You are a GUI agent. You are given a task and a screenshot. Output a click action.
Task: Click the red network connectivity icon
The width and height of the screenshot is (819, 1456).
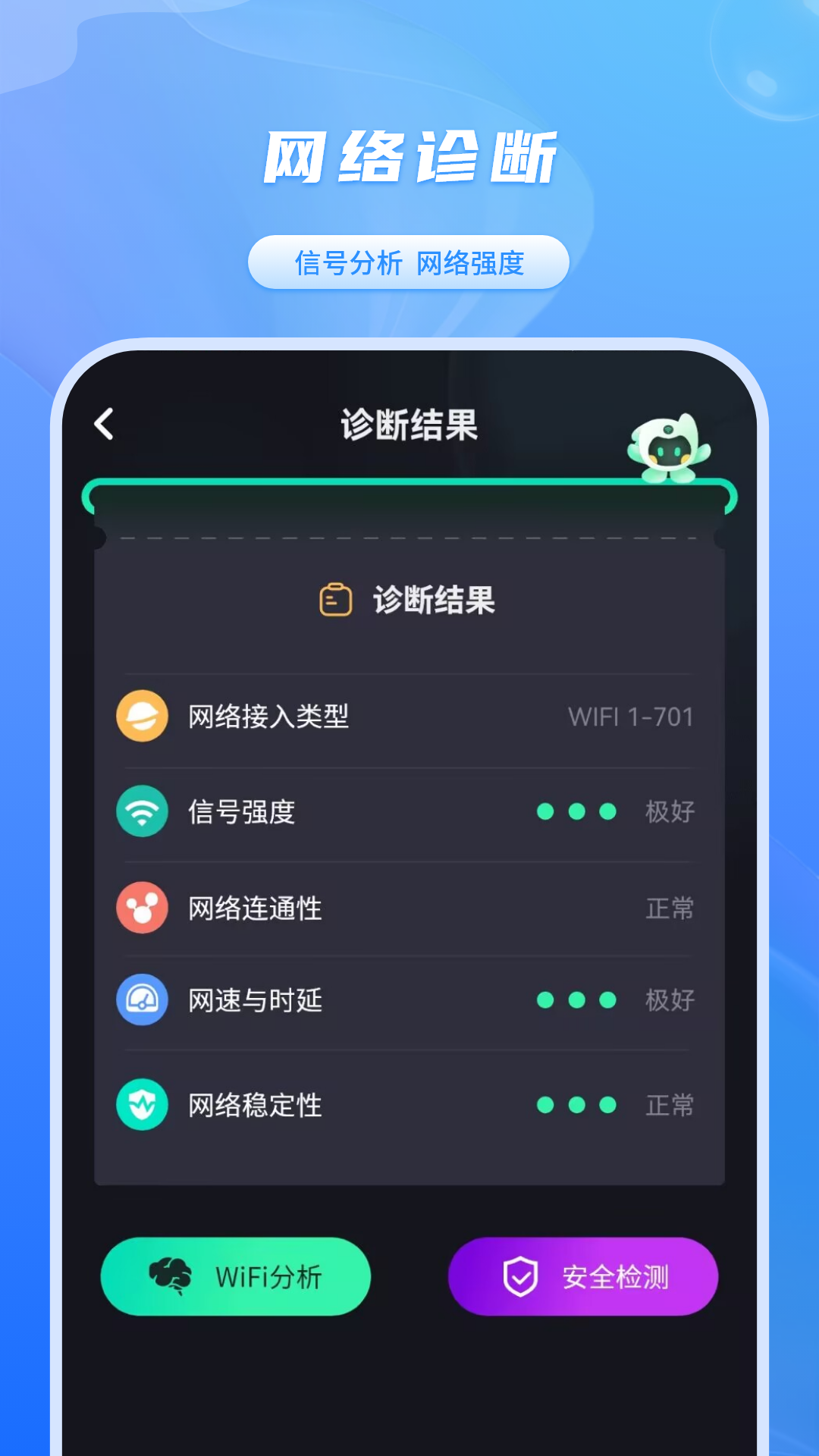click(143, 908)
